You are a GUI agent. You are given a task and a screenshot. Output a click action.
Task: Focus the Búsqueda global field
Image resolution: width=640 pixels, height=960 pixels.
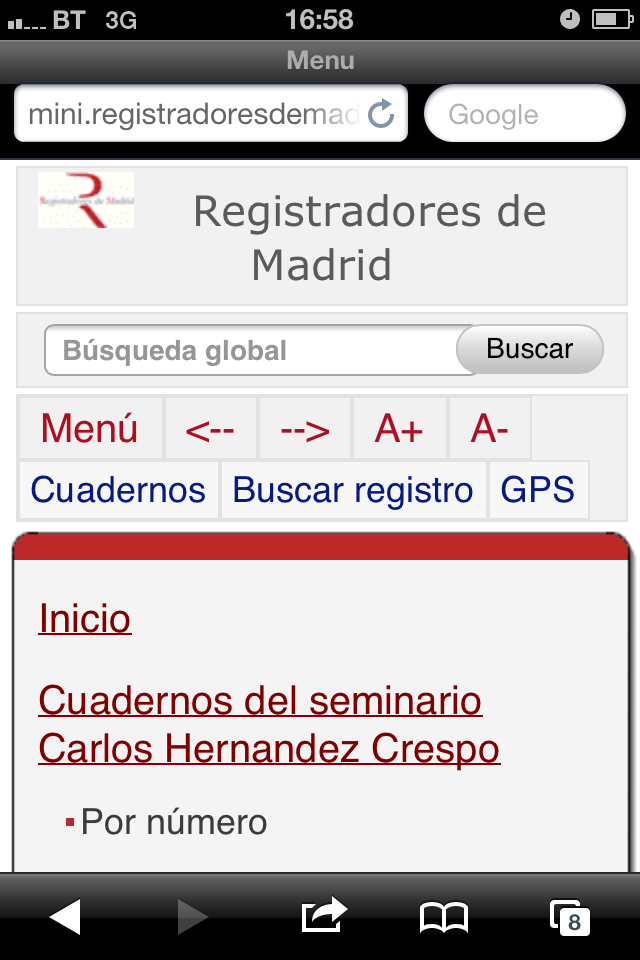coord(250,351)
